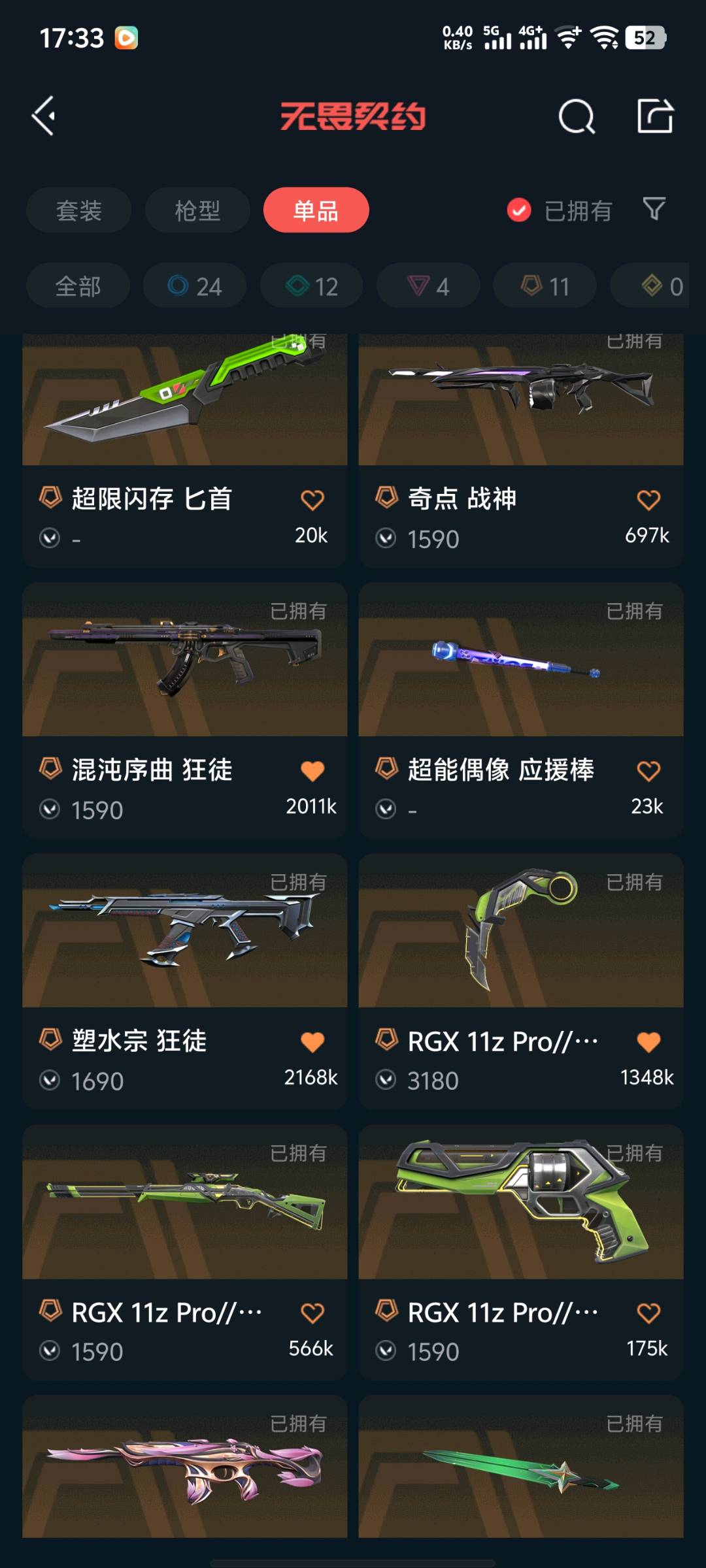The height and width of the screenshot is (1568, 706).
Task: Like the 奇点 战神 skin
Action: [648, 500]
